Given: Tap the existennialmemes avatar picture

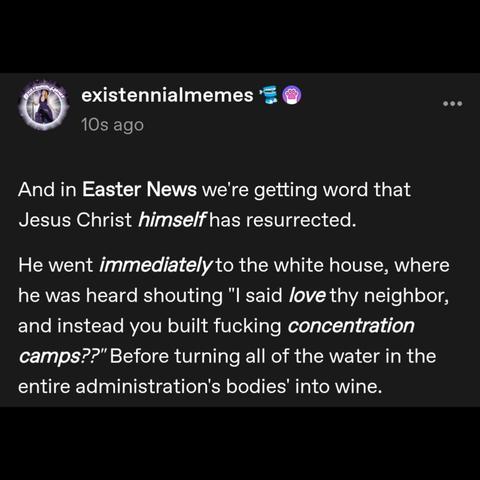Looking at the screenshot, I should 44,106.
